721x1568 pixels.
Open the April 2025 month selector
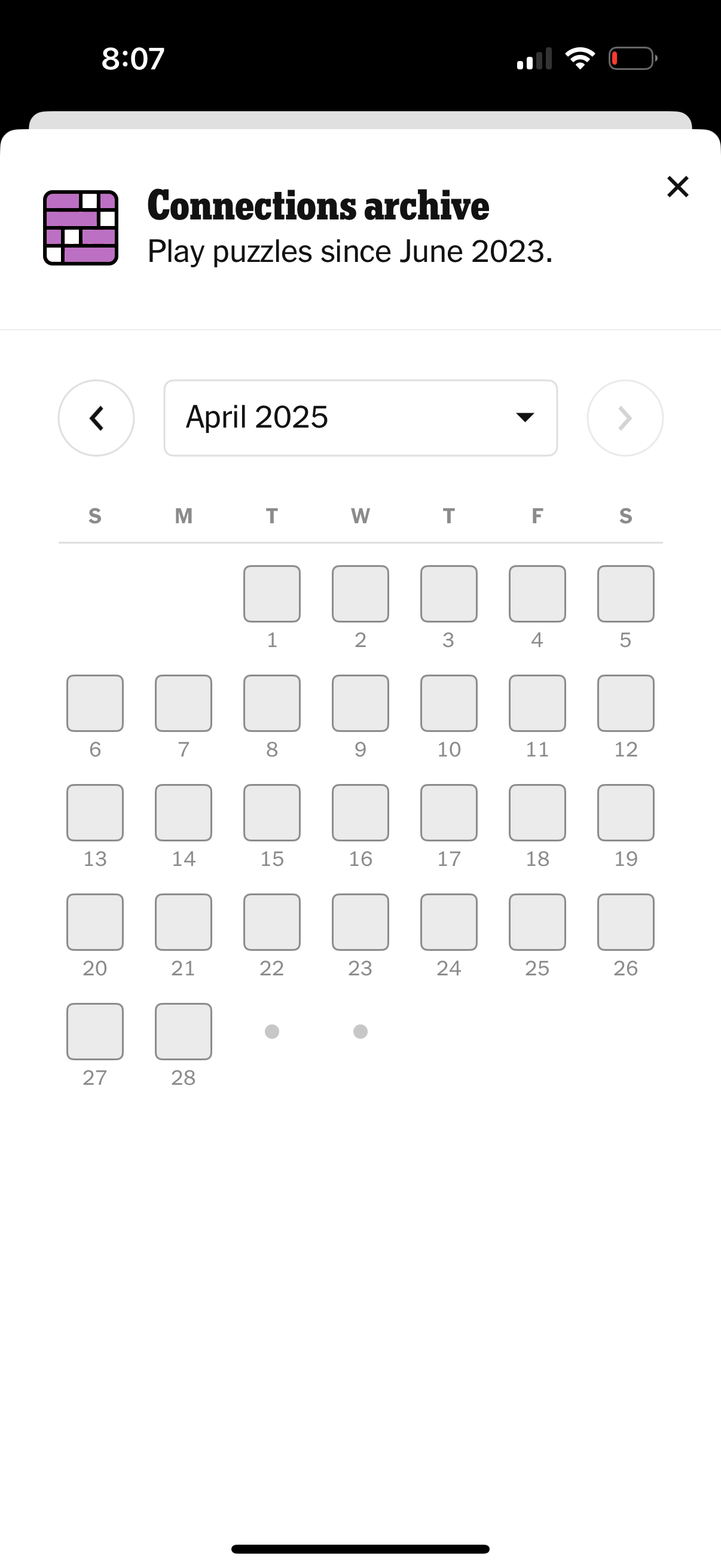tap(360, 417)
